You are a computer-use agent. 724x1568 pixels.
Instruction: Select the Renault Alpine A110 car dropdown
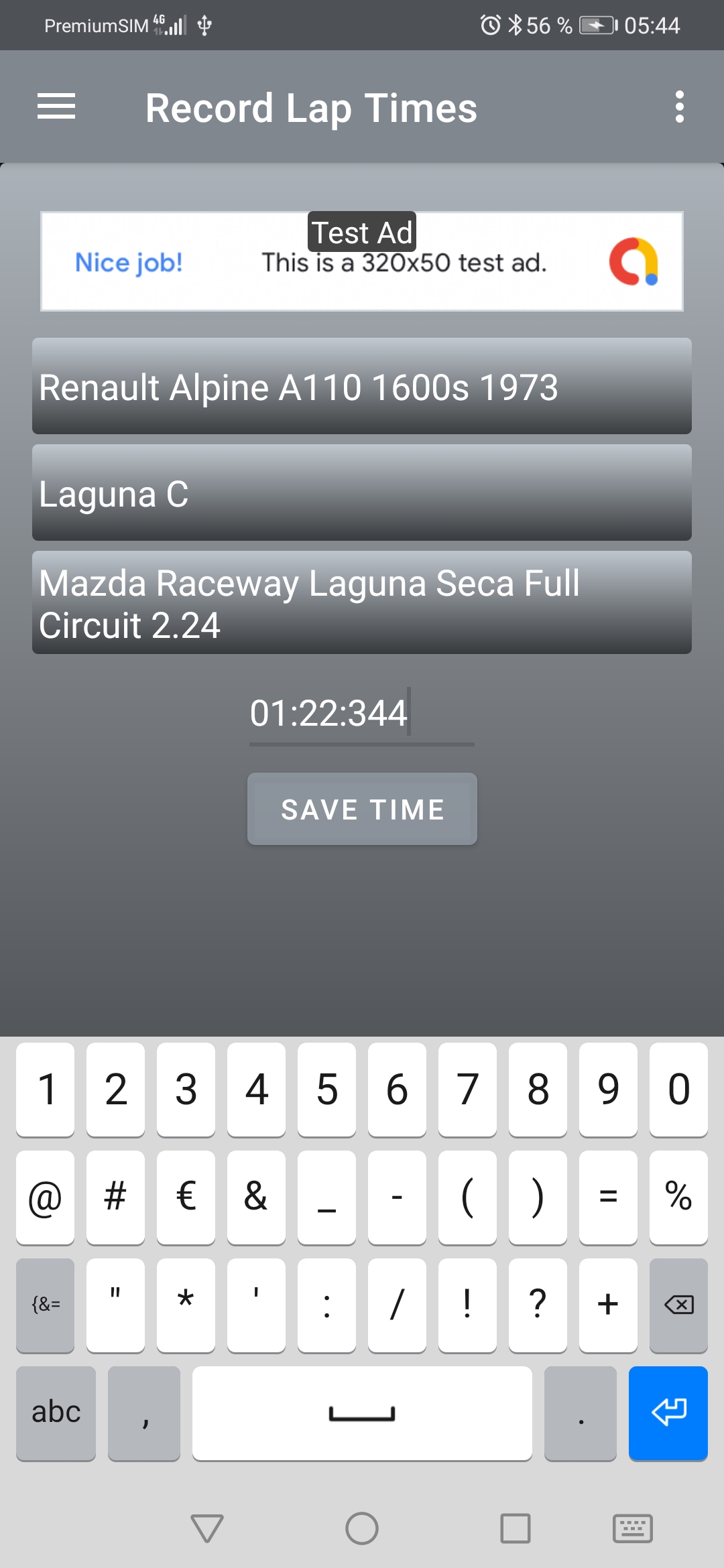pyautogui.click(x=362, y=387)
